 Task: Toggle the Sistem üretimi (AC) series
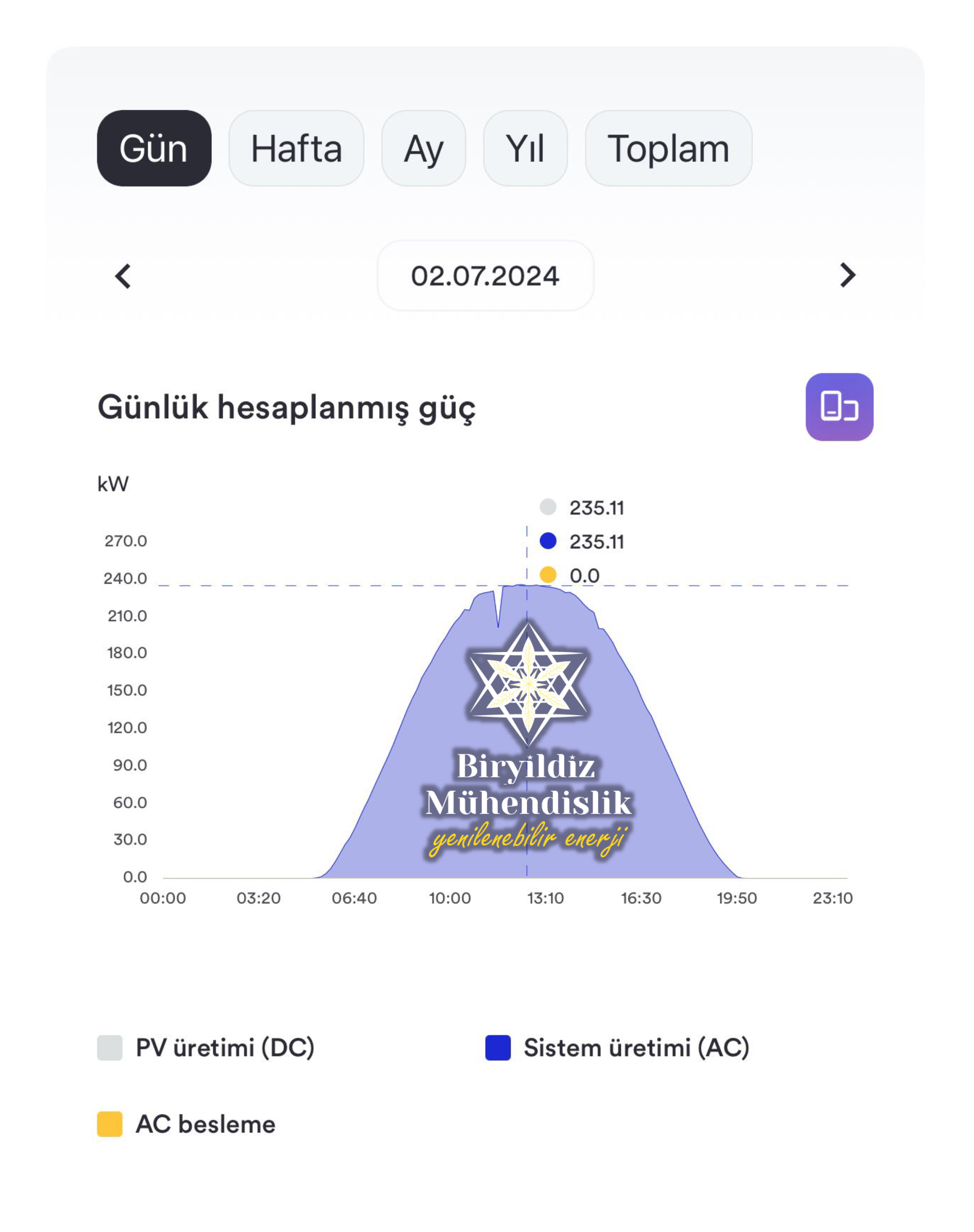point(617,1048)
